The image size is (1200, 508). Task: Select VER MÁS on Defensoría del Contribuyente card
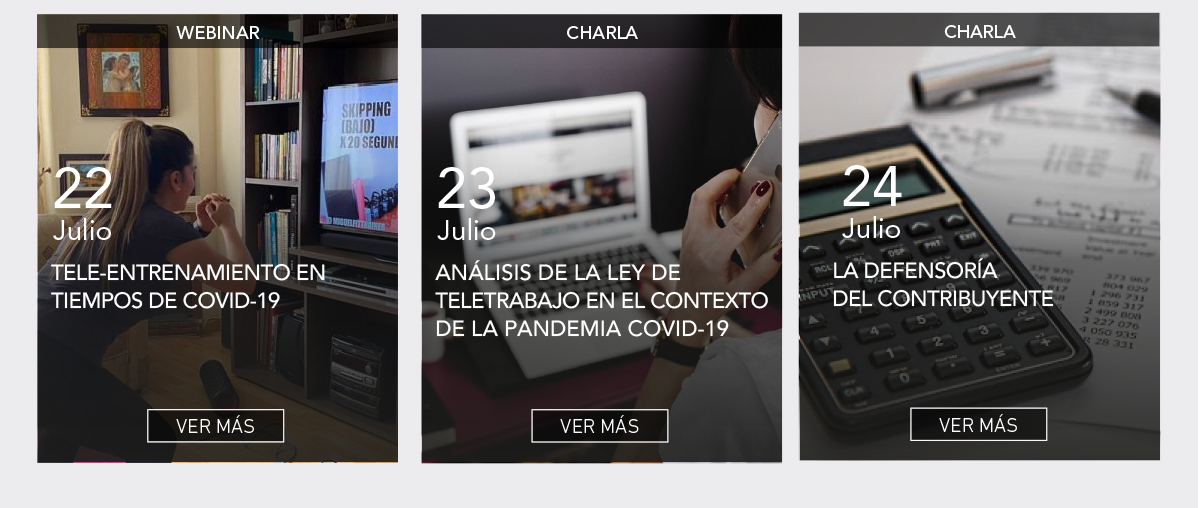978,425
